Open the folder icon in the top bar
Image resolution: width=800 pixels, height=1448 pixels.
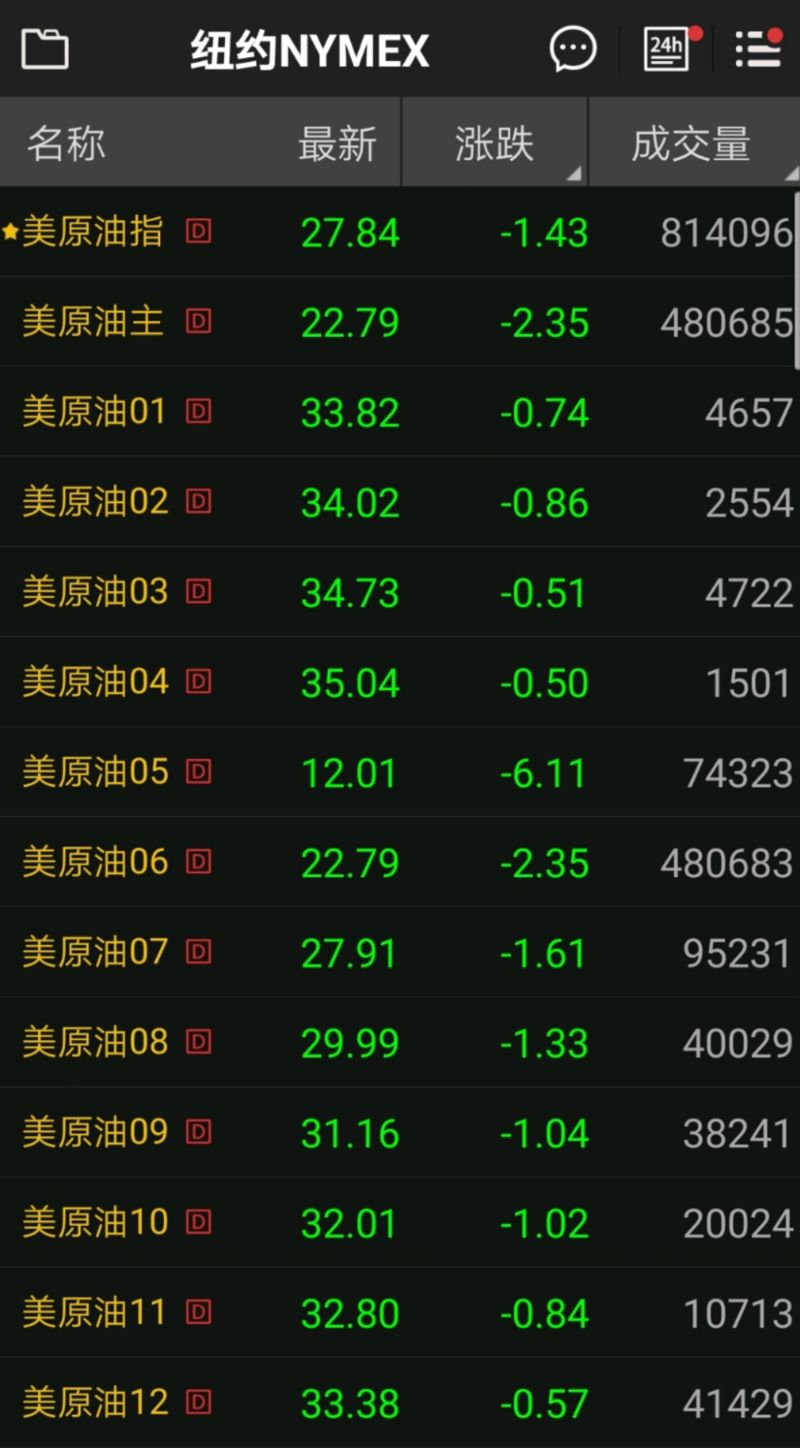coord(45,49)
